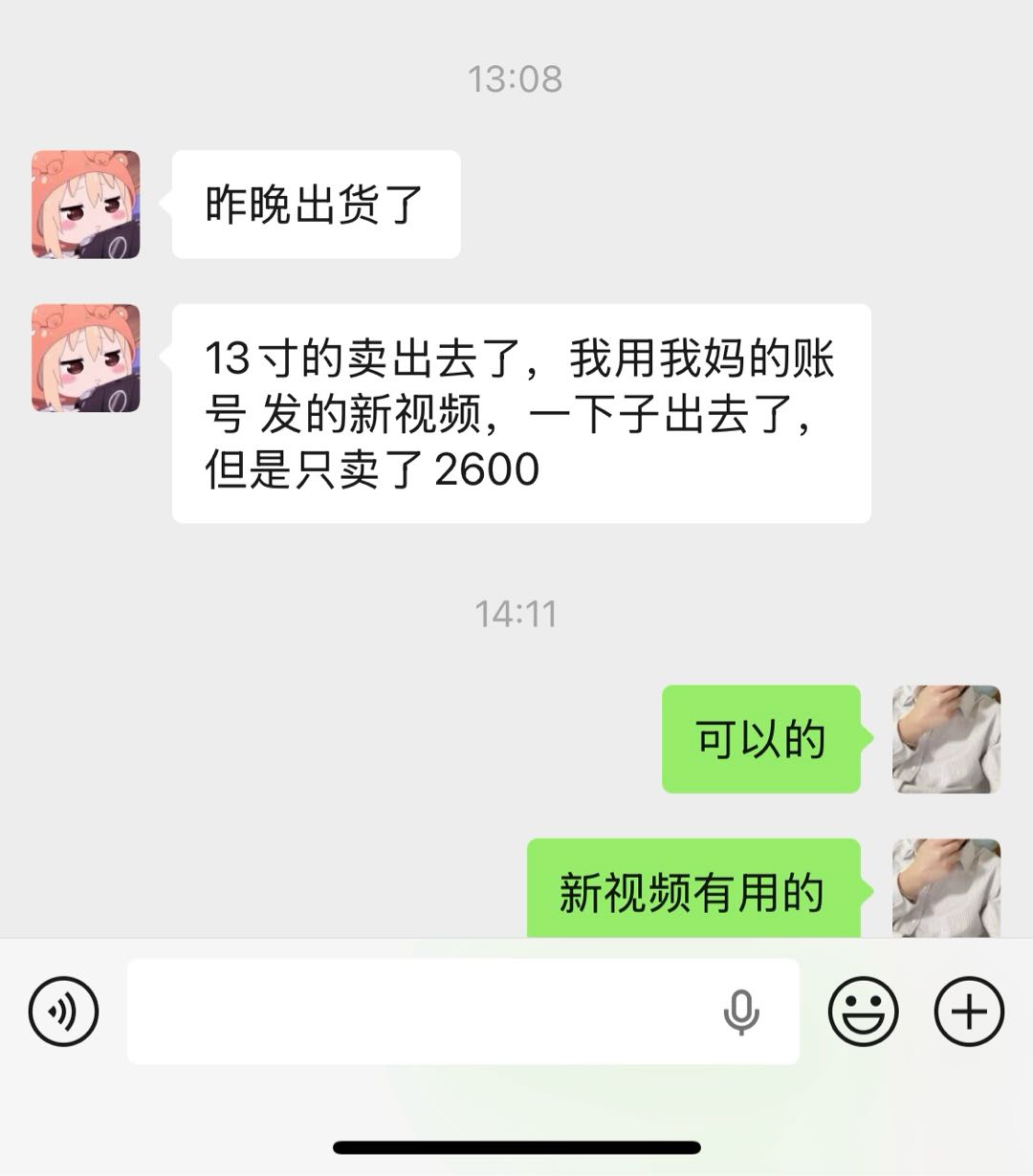Click the message text input field
1033x1176 pixels.
[x=430, y=1013]
